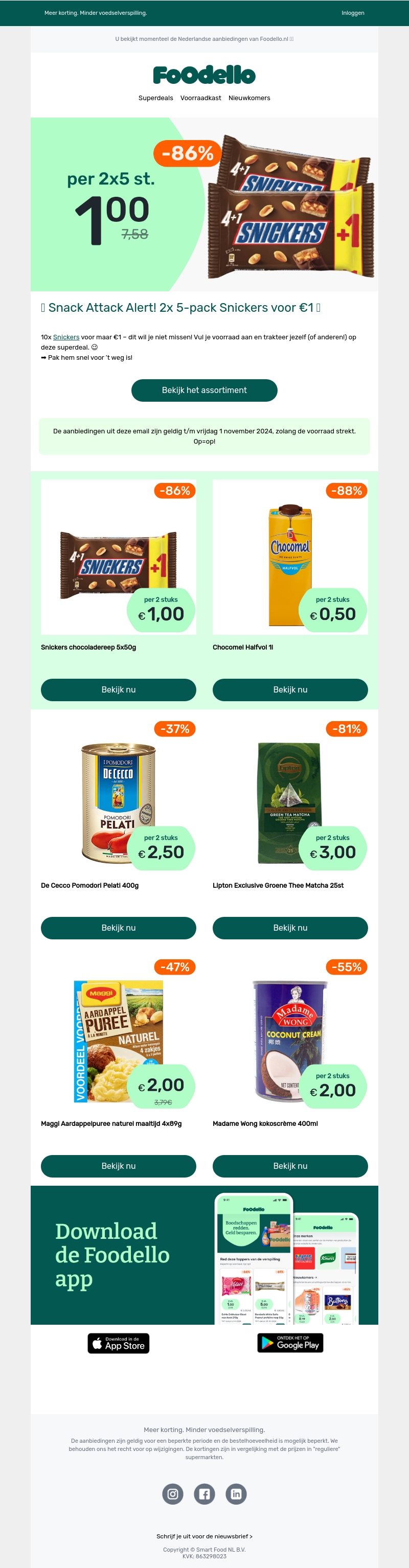Tap Bekijk nu under Snickers chocoladereep
409x1568 pixels.
click(118, 689)
